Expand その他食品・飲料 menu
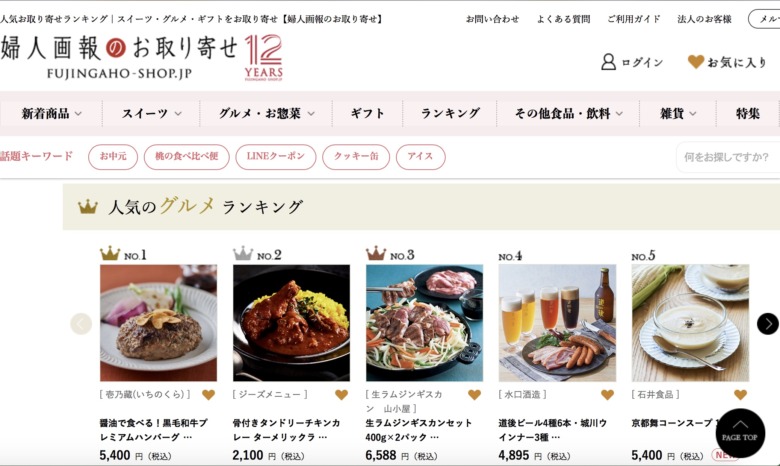The width and height of the screenshot is (780, 466). click(568, 113)
